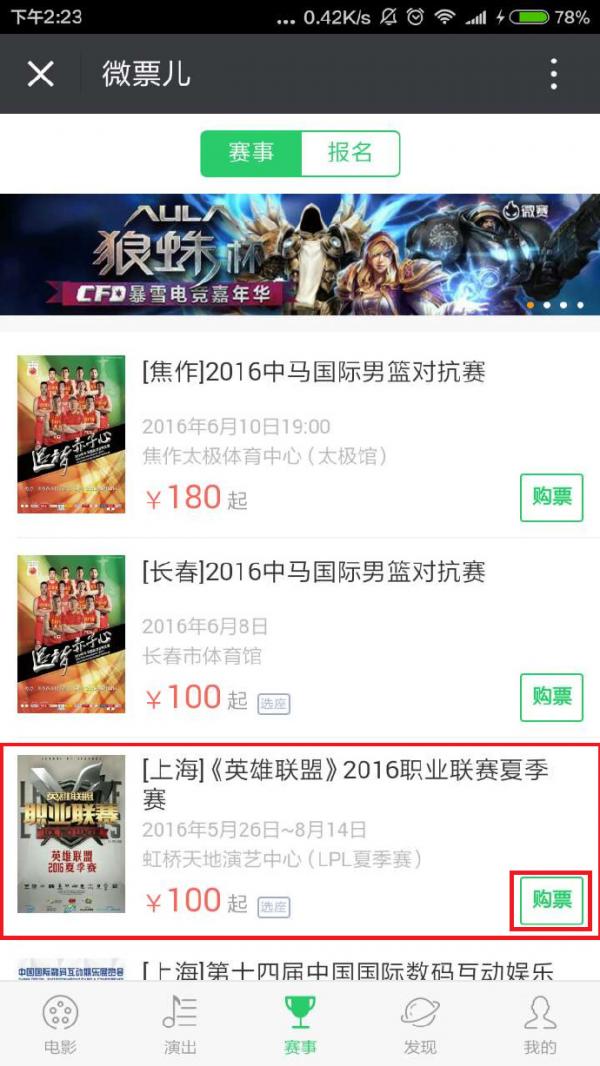Open the 发现 tab
Viewport: 600px width, 1066px height.
point(420,1024)
